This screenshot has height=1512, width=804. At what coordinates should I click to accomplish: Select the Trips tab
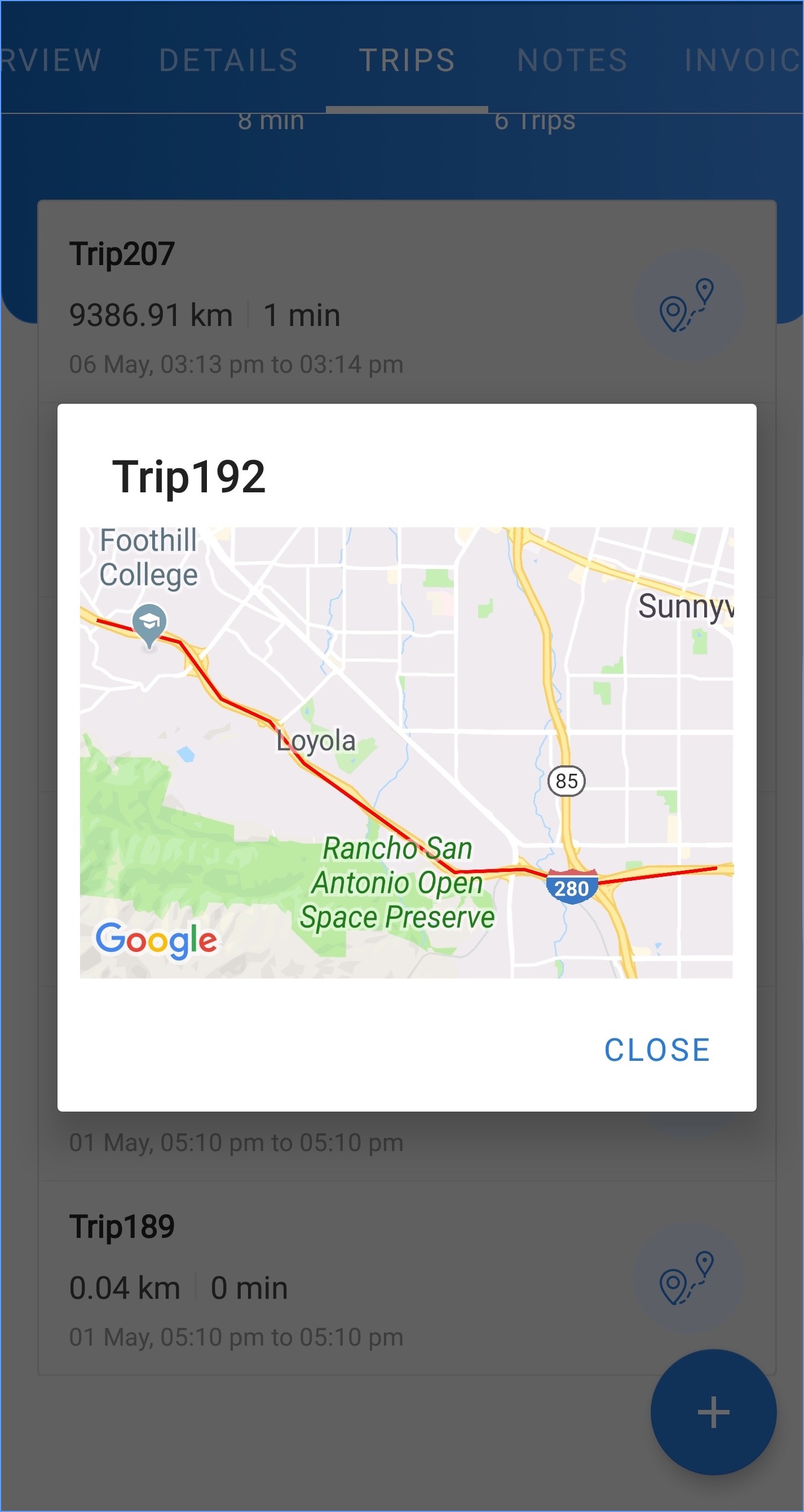point(407,60)
